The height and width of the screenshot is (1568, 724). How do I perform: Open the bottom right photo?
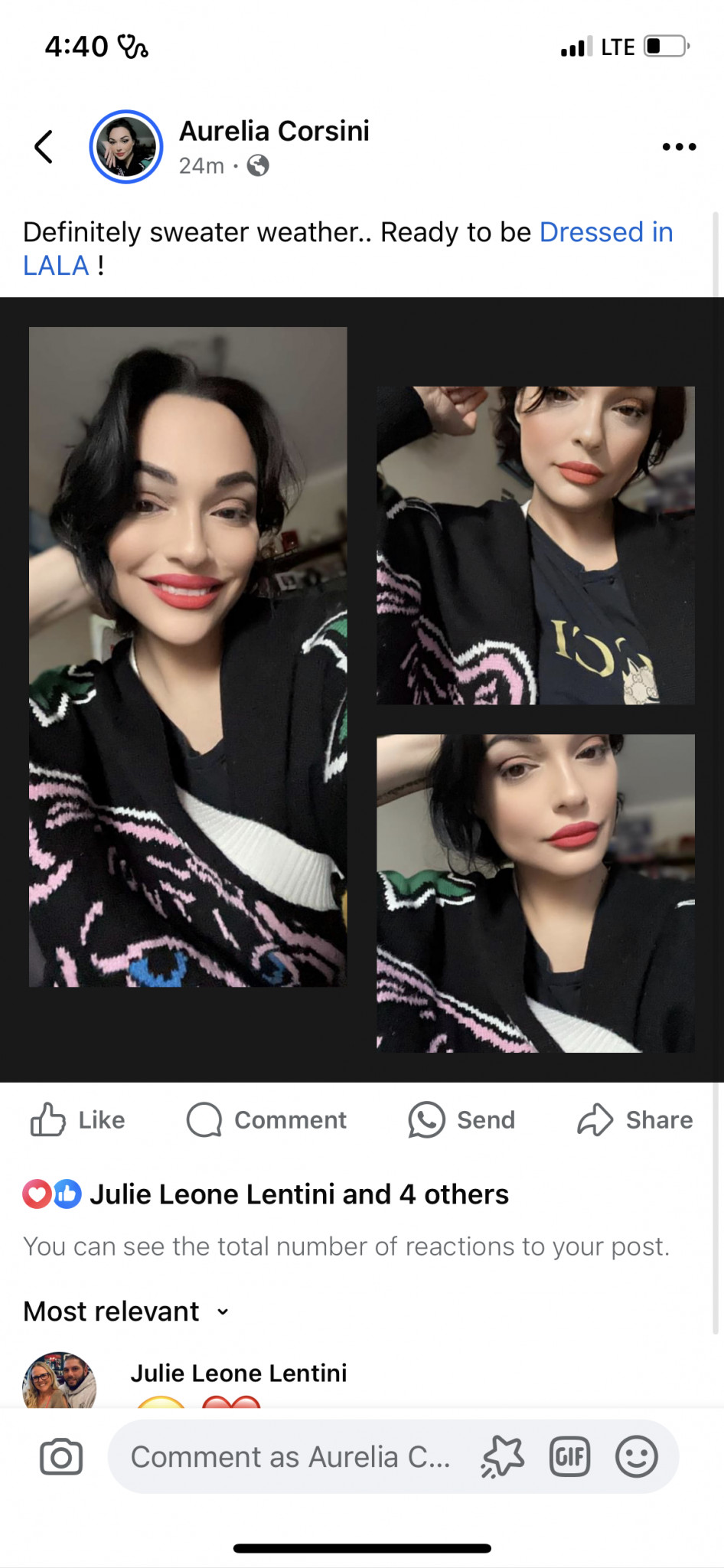pos(535,893)
